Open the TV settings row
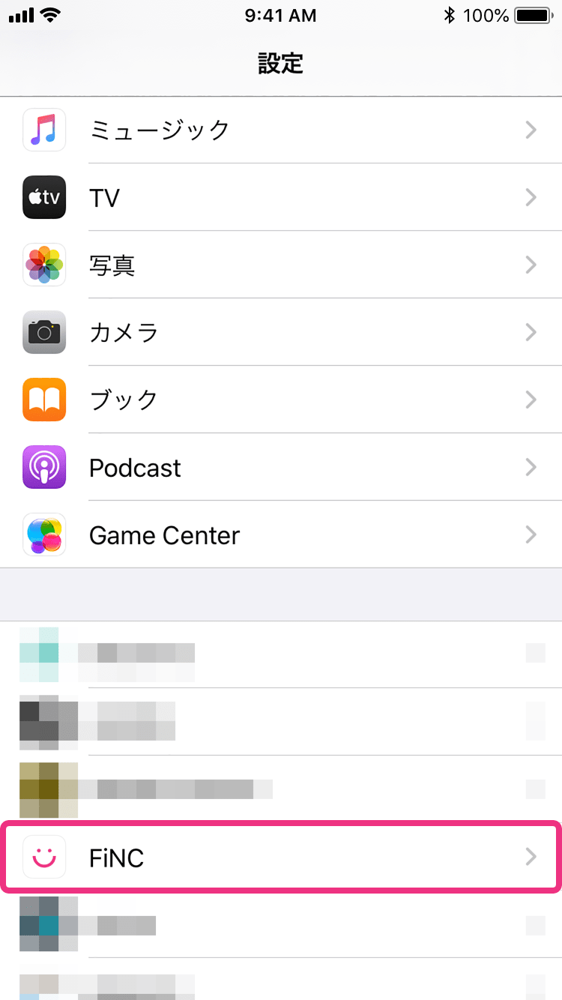The height and width of the screenshot is (1000, 562). [281, 197]
